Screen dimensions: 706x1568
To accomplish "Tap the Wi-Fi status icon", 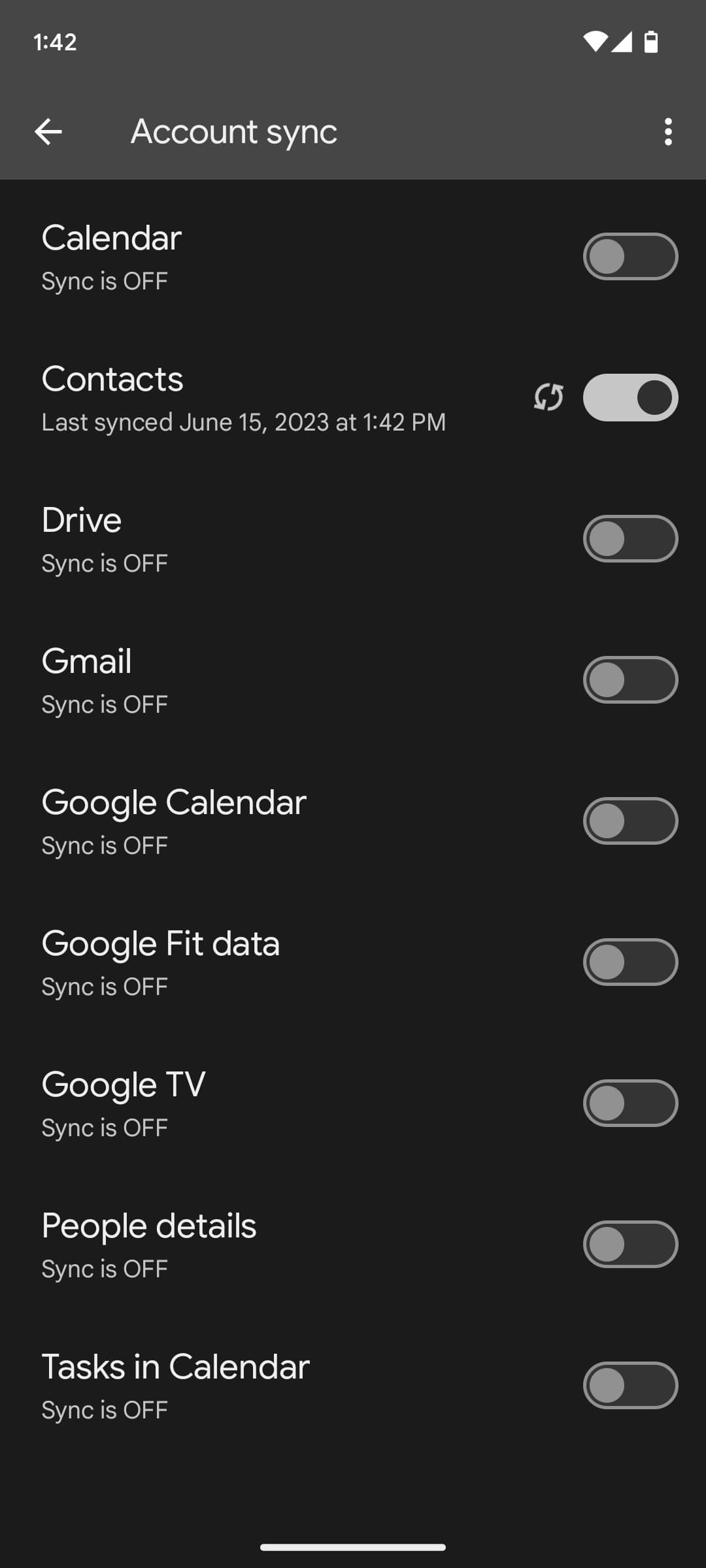I will pos(598,42).
